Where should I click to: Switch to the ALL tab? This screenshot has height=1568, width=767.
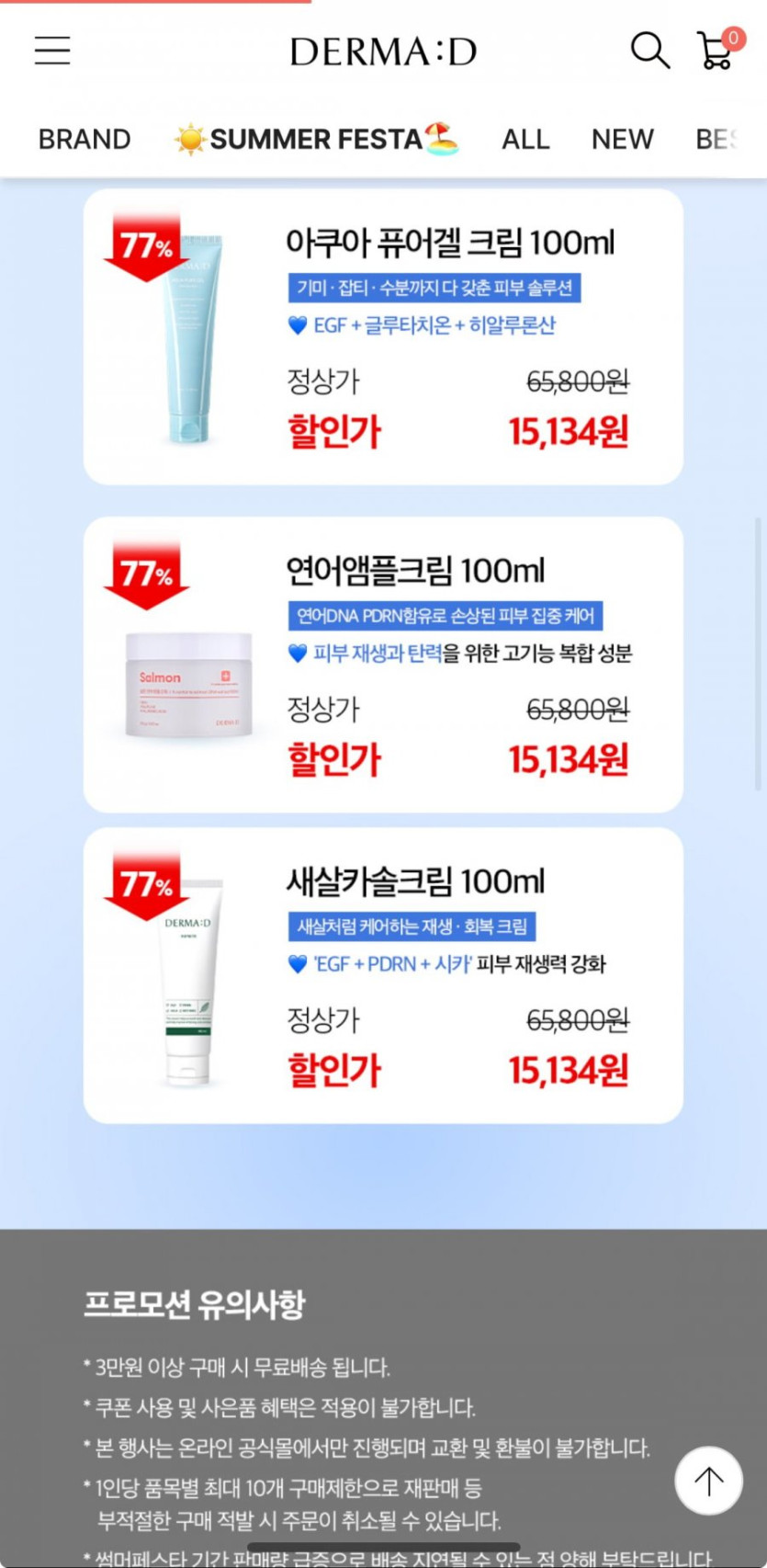[x=525, y=140]
